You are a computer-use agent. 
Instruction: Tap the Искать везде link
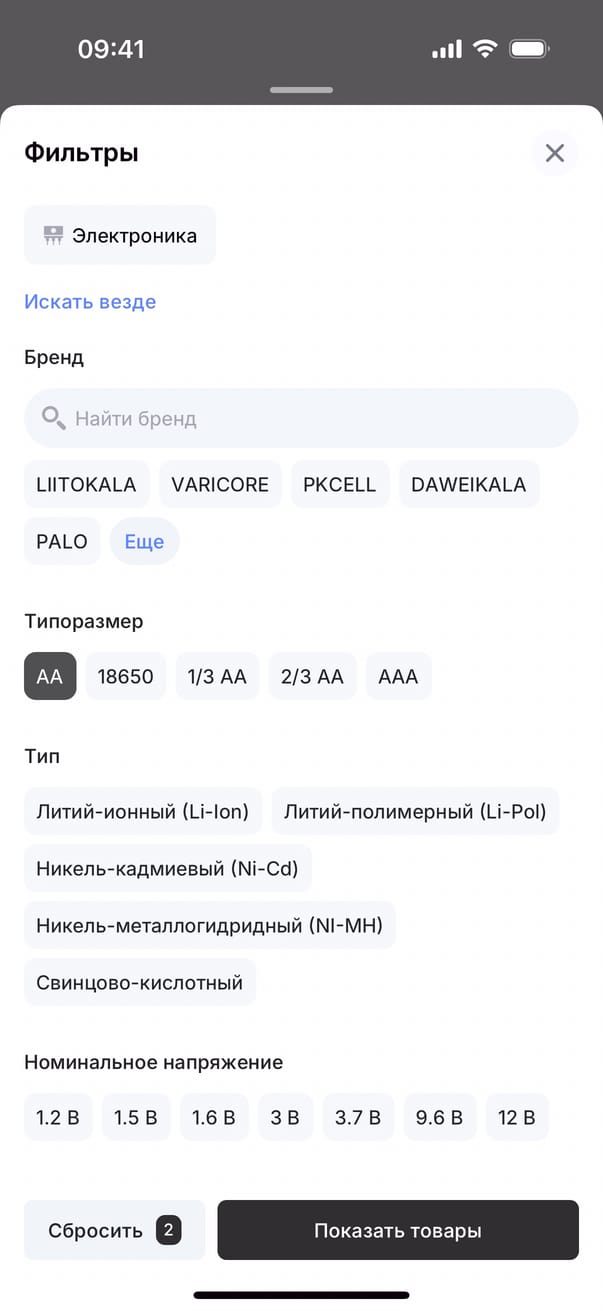point(90,301)
